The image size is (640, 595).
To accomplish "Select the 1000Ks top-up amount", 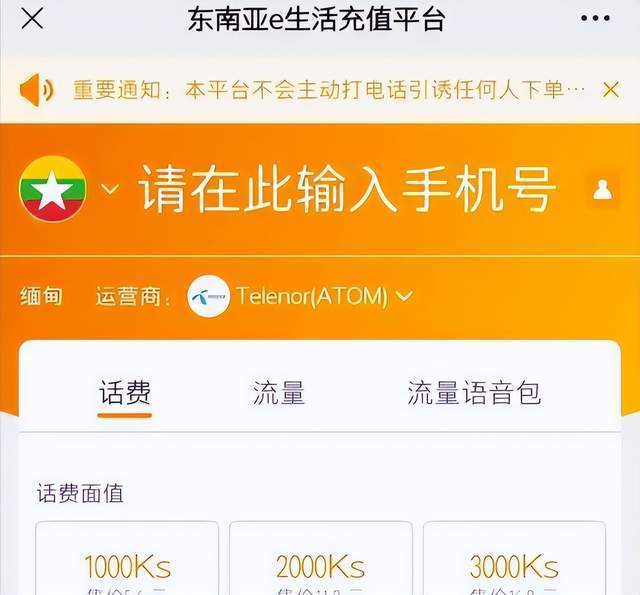I will tap(127, 566).
